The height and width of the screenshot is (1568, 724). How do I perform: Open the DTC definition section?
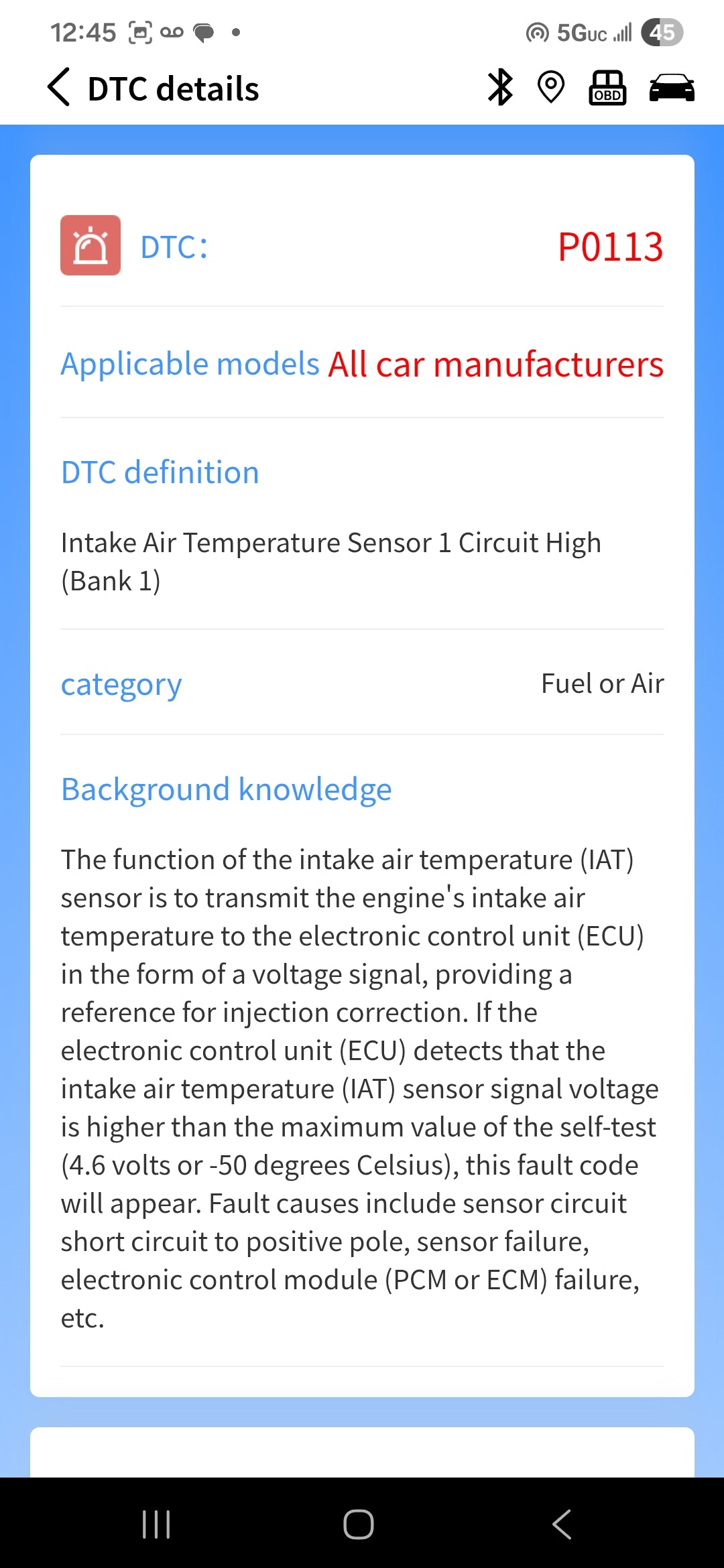[160, 472]
